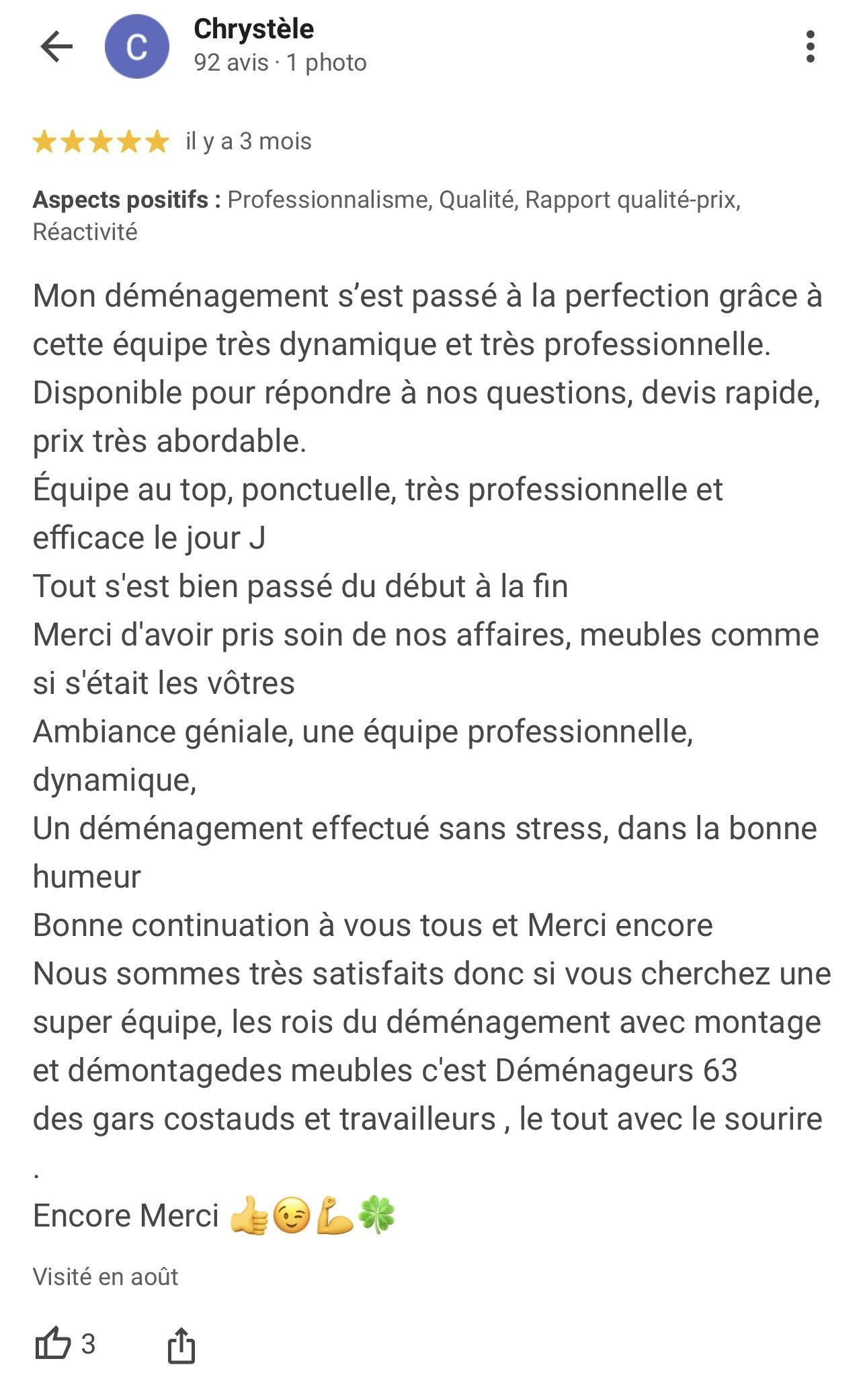View "92 avis · 1 photo"
Screen dimensions: 867x1400
[x=280, y=63]
